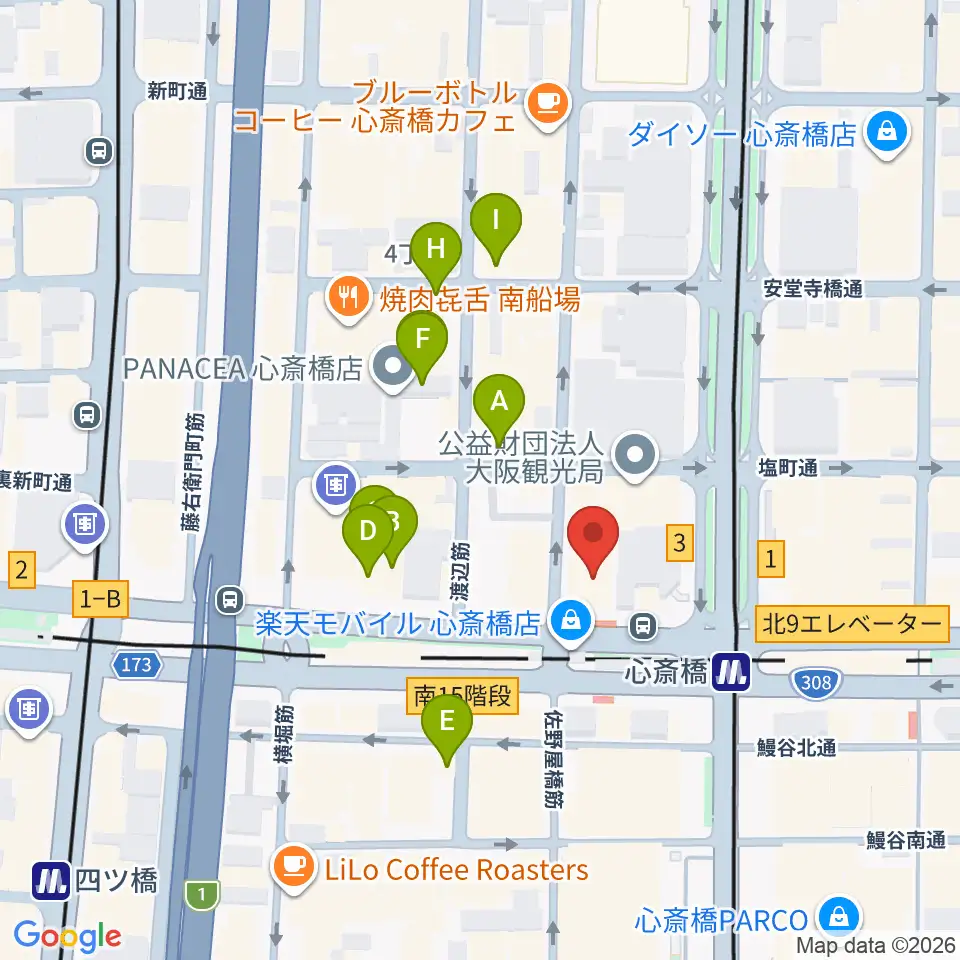This screenshot has height=960, width=960.
Task: Select the 大阪観光局 place pin
Action: 635,456
